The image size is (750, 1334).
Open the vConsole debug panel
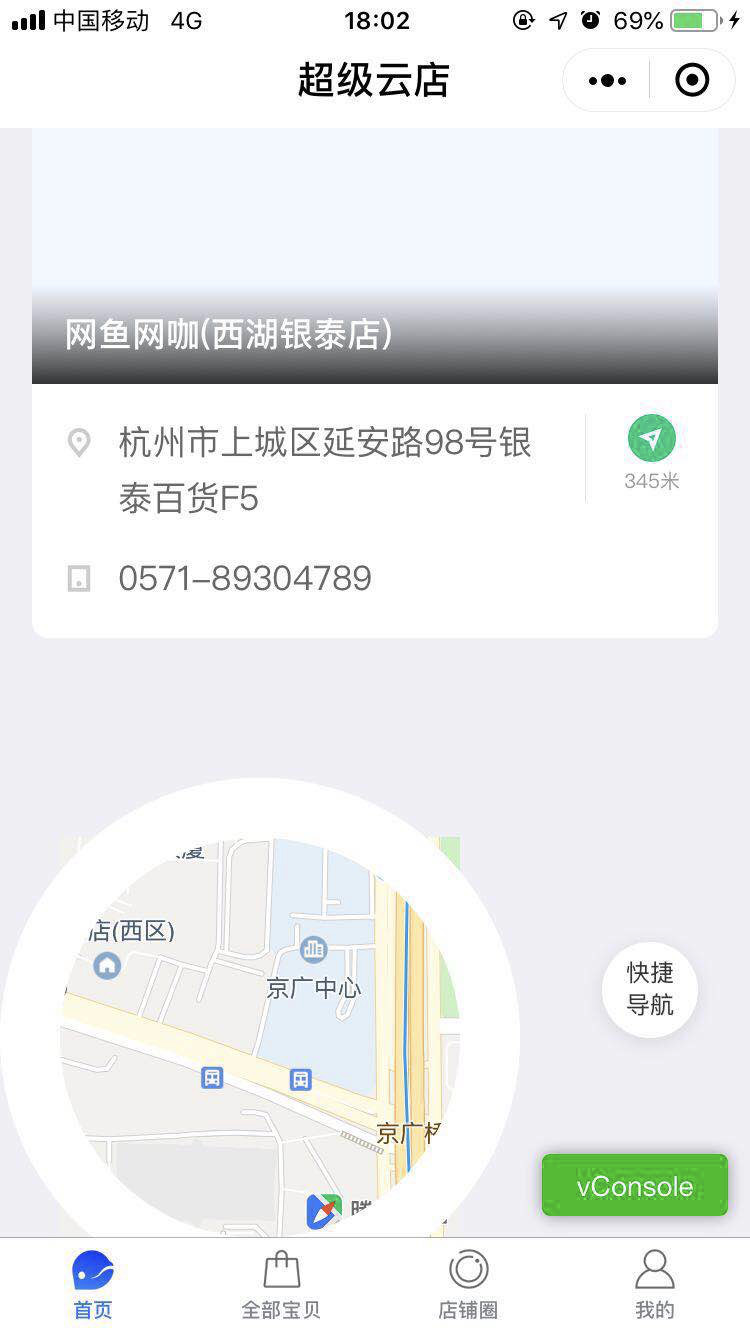[x=635, y=1186]
